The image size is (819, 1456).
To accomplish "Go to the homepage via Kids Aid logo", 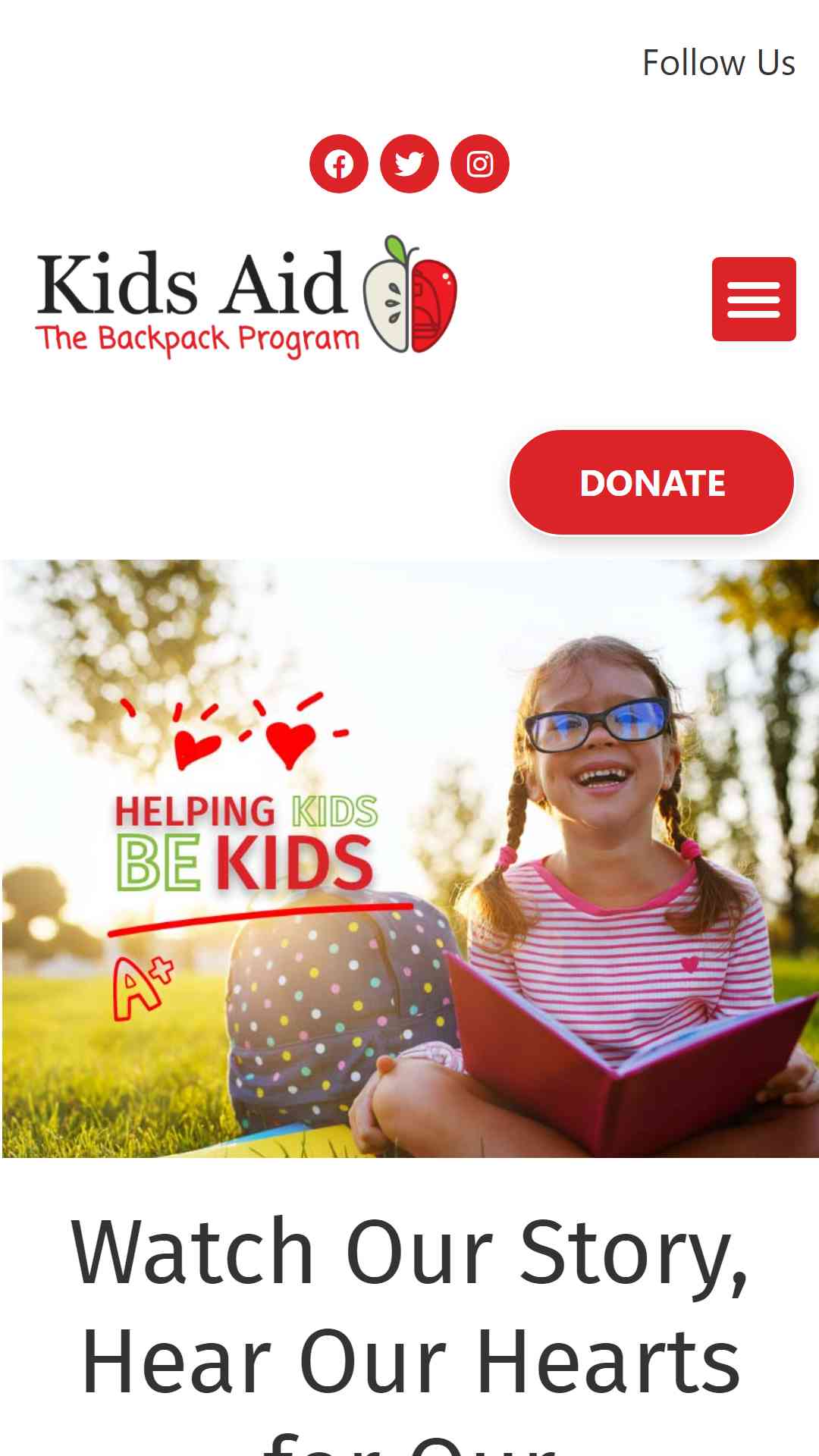I will [x=246, y=296].
